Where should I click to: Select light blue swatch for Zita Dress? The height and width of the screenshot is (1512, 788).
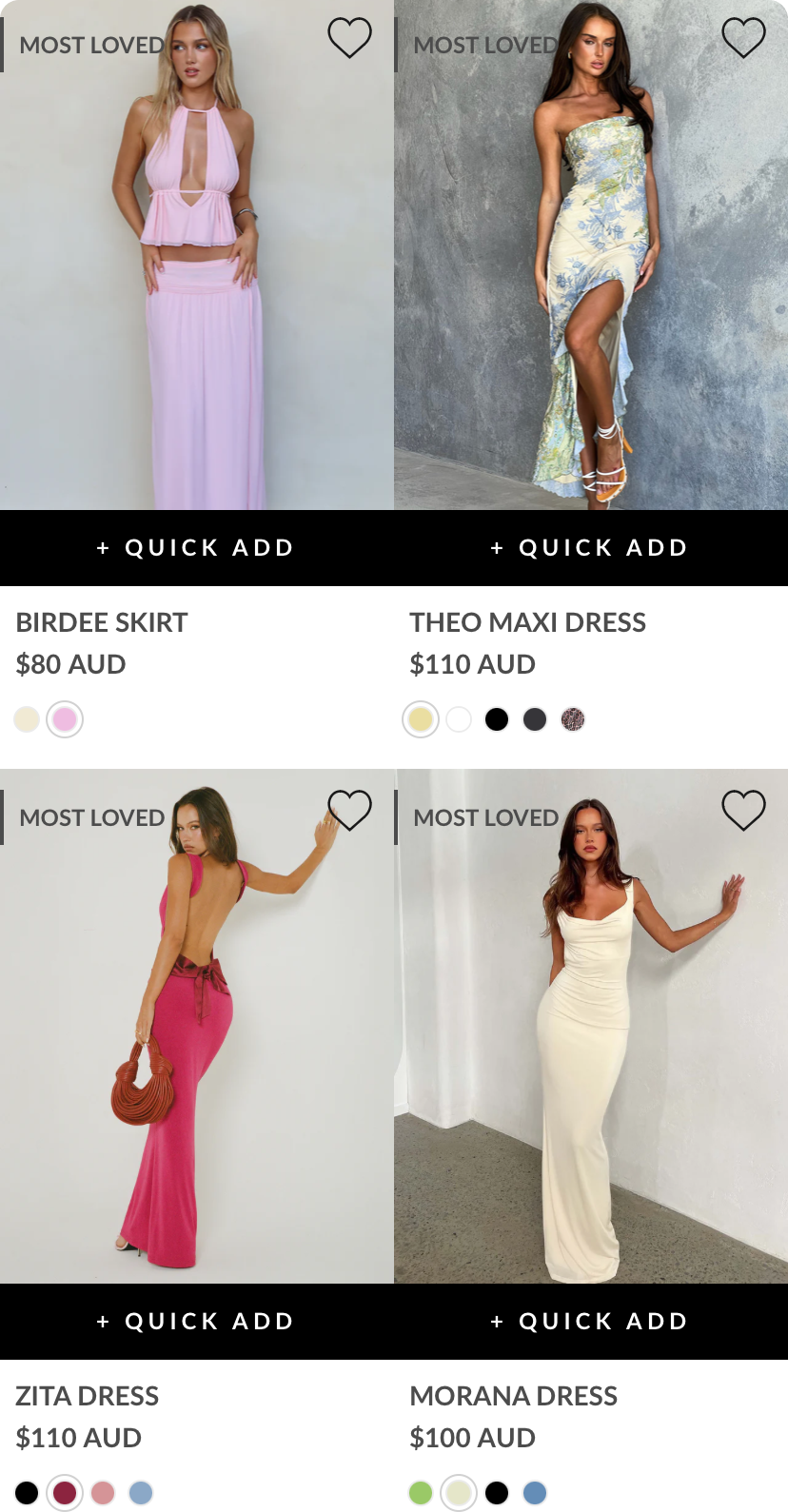pos(141,1493)
